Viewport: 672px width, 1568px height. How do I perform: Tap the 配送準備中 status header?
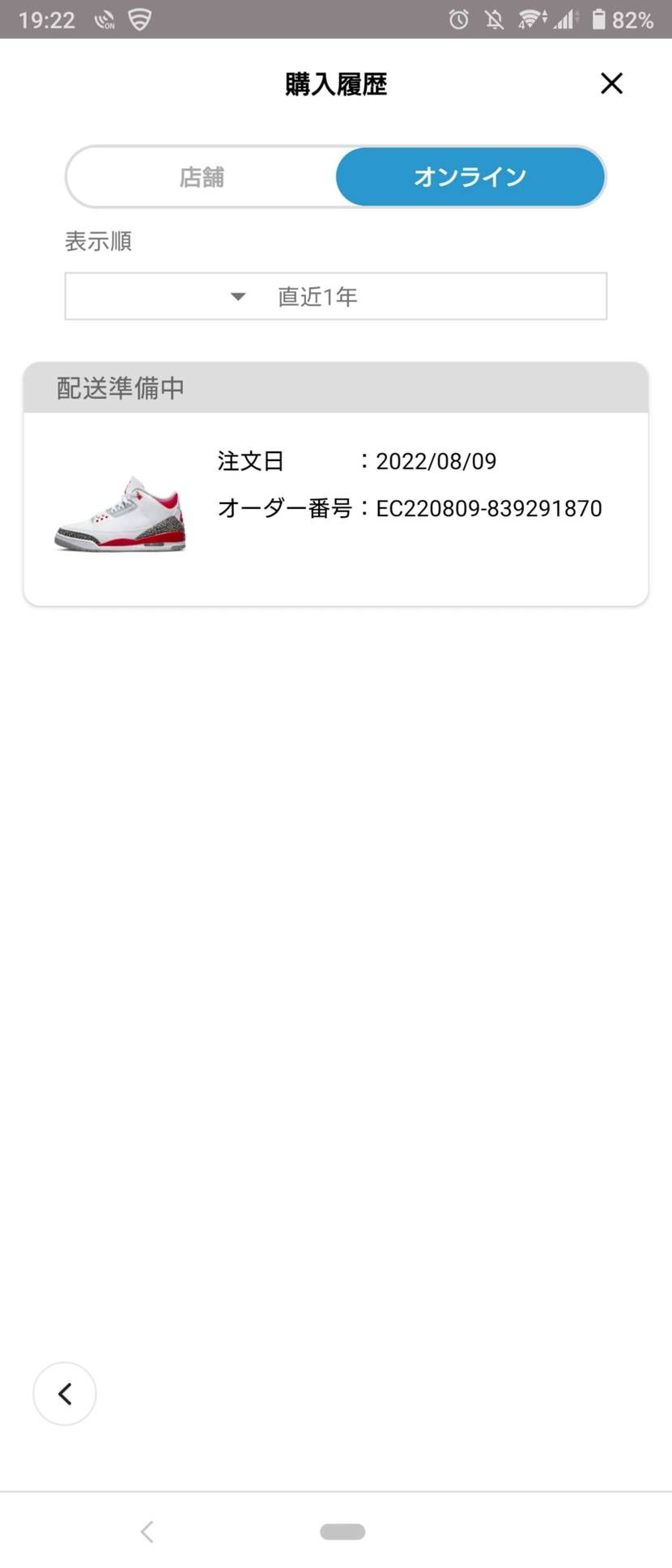(119, 388)
